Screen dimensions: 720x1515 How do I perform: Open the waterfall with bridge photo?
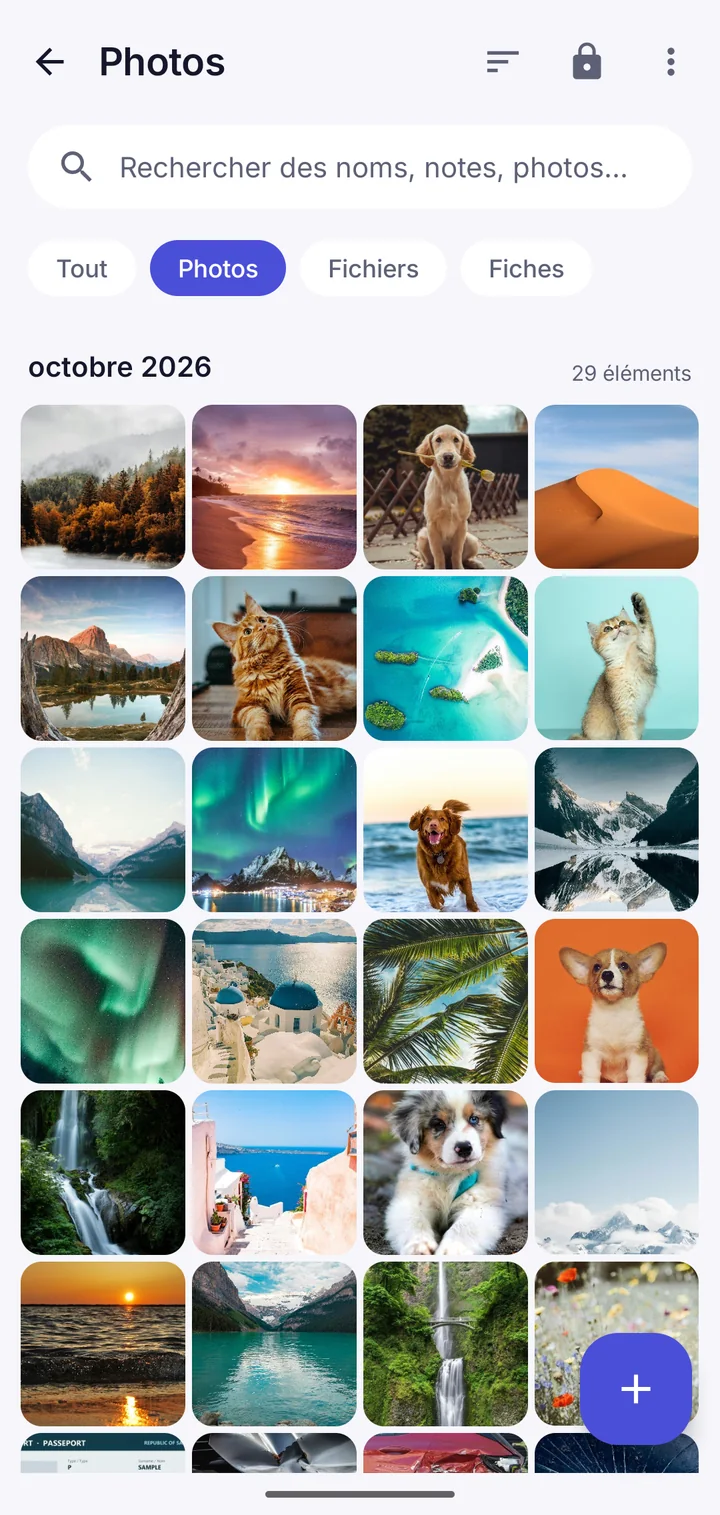(x=446, y=1344)
